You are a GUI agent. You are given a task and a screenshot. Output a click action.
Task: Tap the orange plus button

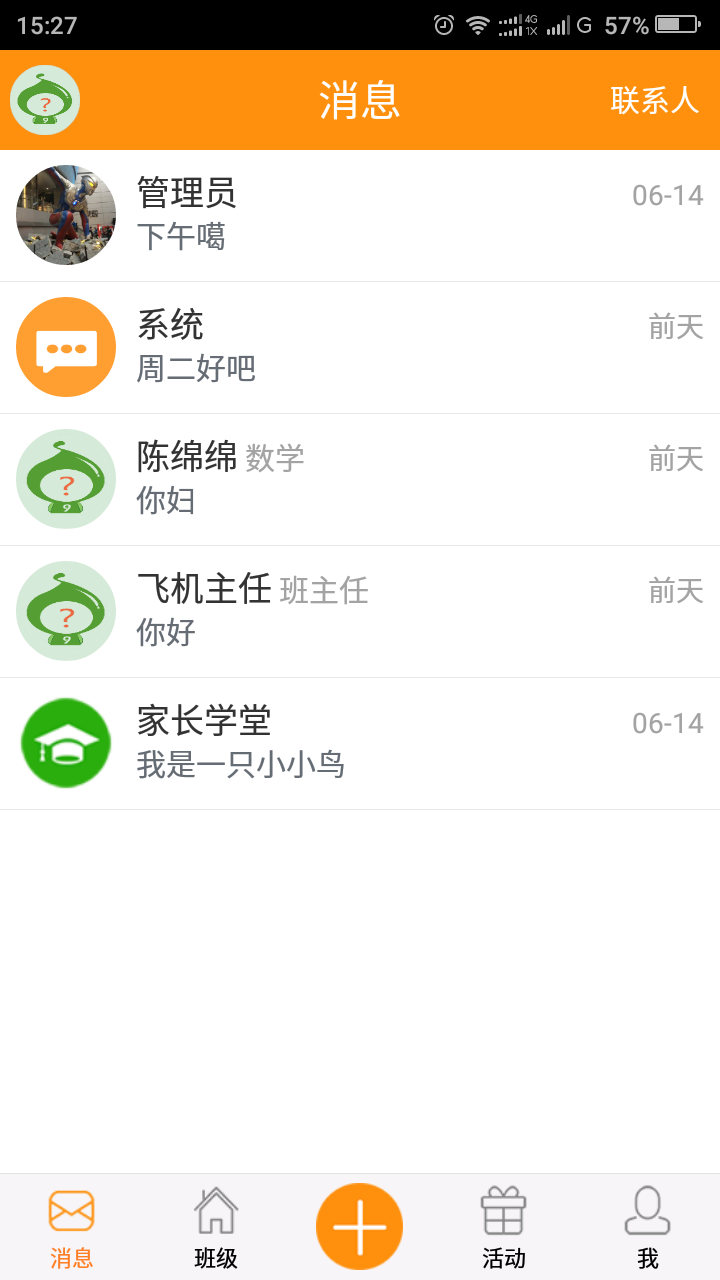pyautogui.click(x=360, y=1226)
